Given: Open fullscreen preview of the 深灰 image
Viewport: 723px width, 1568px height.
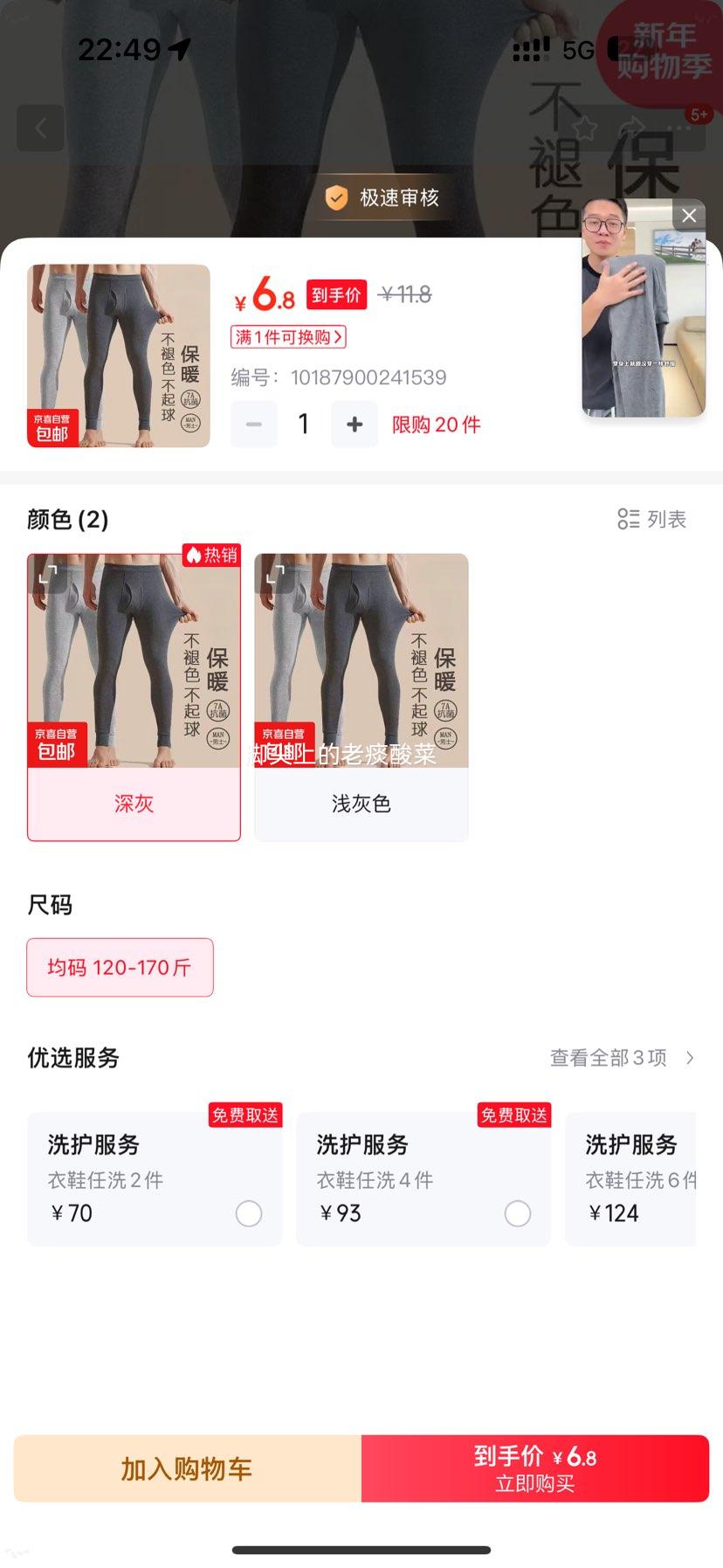Looking at the screenshot, I should click(x=49, y=577).
